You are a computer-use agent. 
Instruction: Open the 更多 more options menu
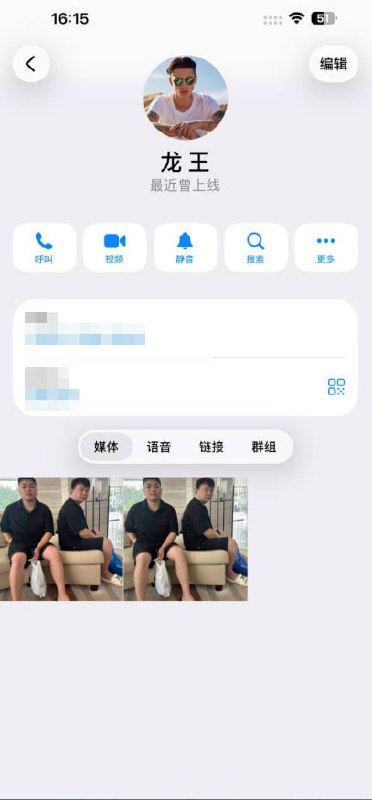326,247
